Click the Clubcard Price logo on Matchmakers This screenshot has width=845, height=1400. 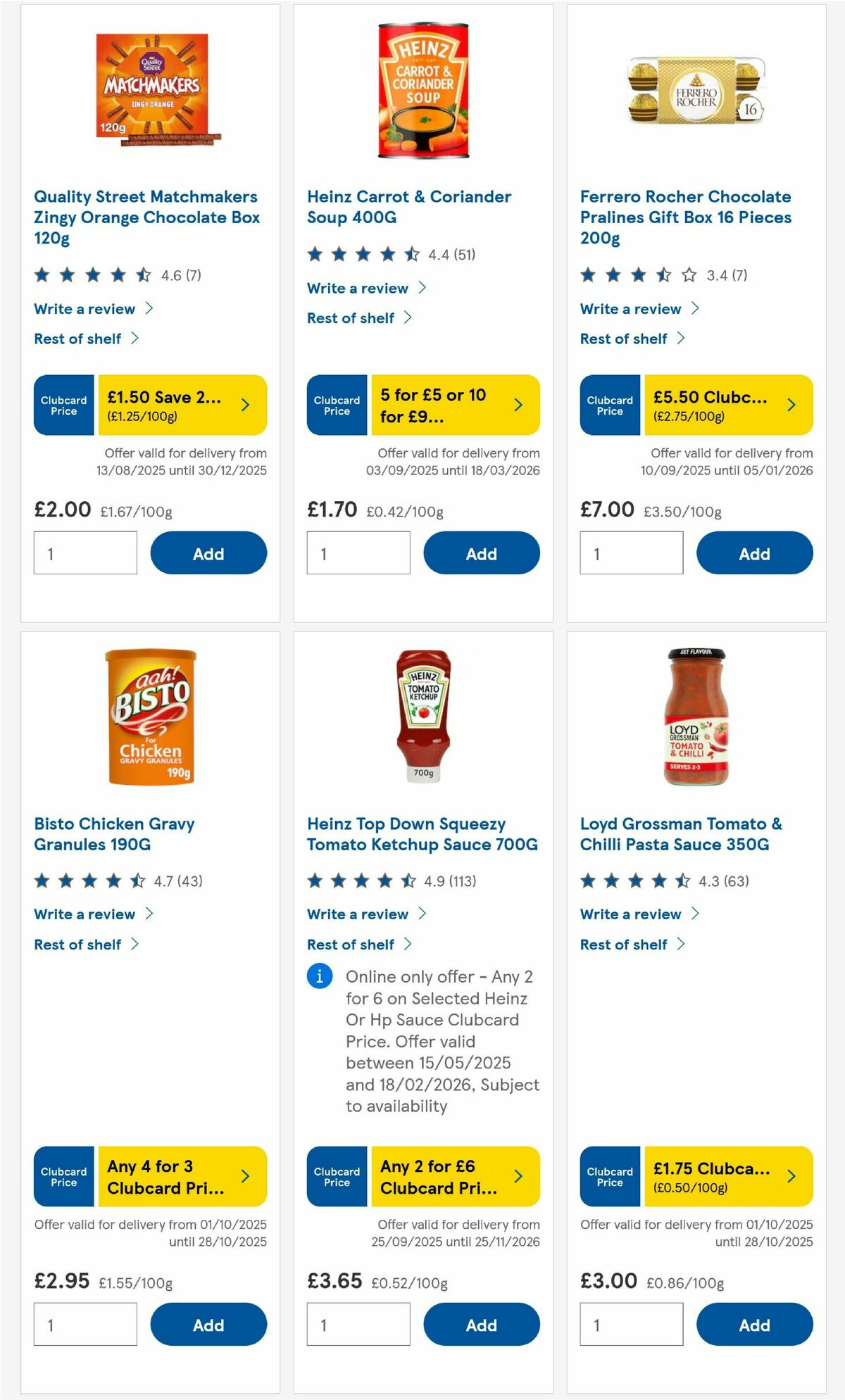coord(63,405)
